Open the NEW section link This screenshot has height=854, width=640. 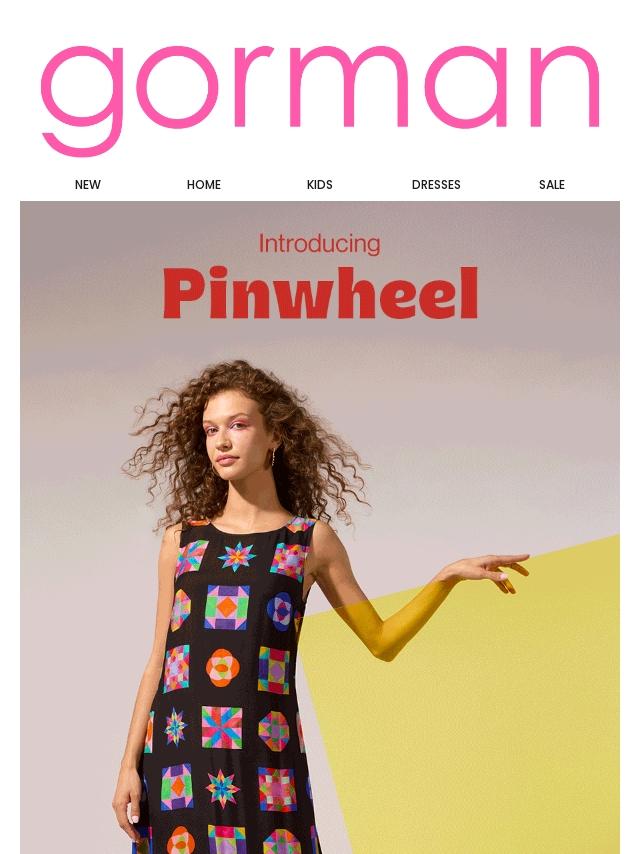(x=88, y=185)
